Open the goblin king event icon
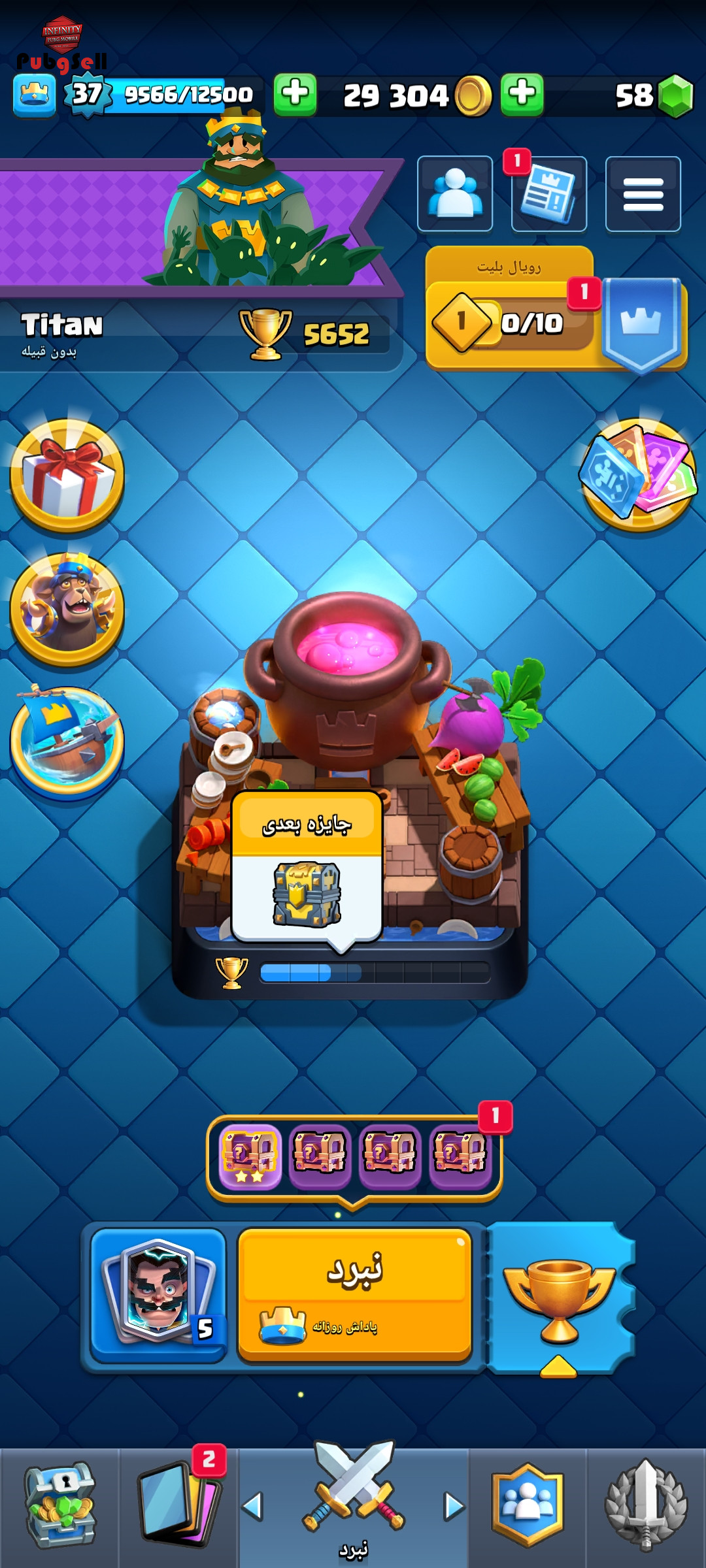The height and width of the screenshot is (1568, 706). (67, 609)
